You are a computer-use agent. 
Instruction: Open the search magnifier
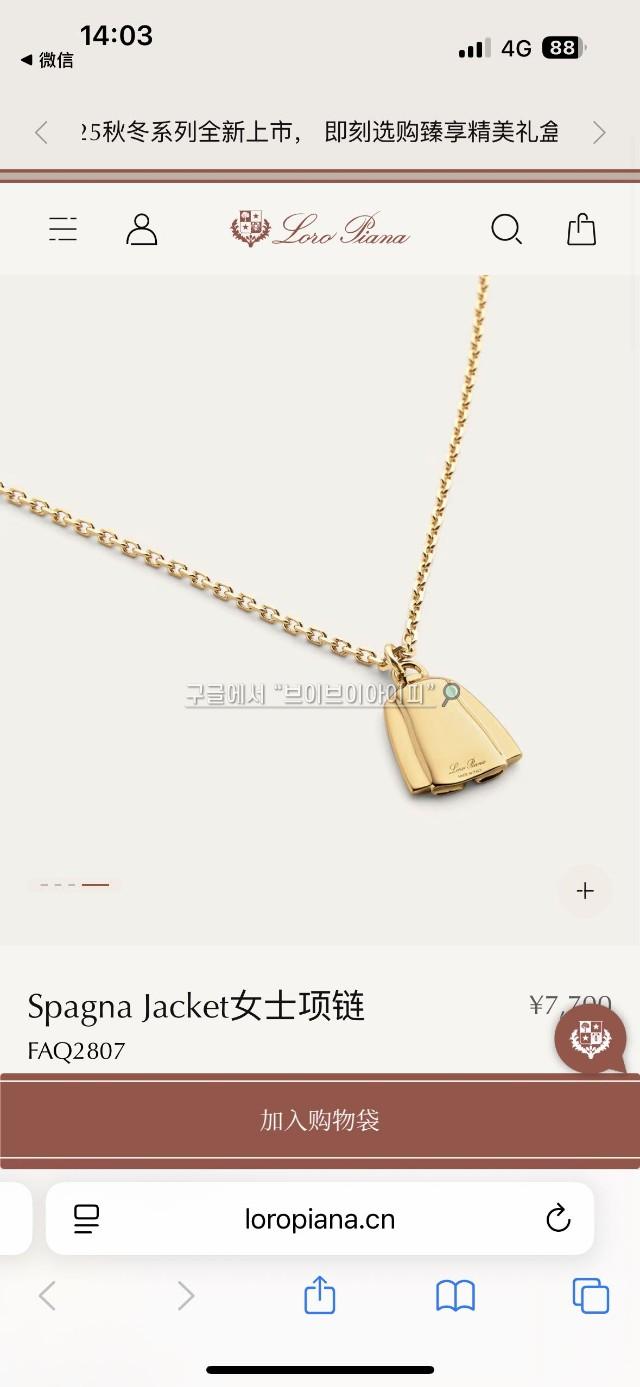pos(506,230)
